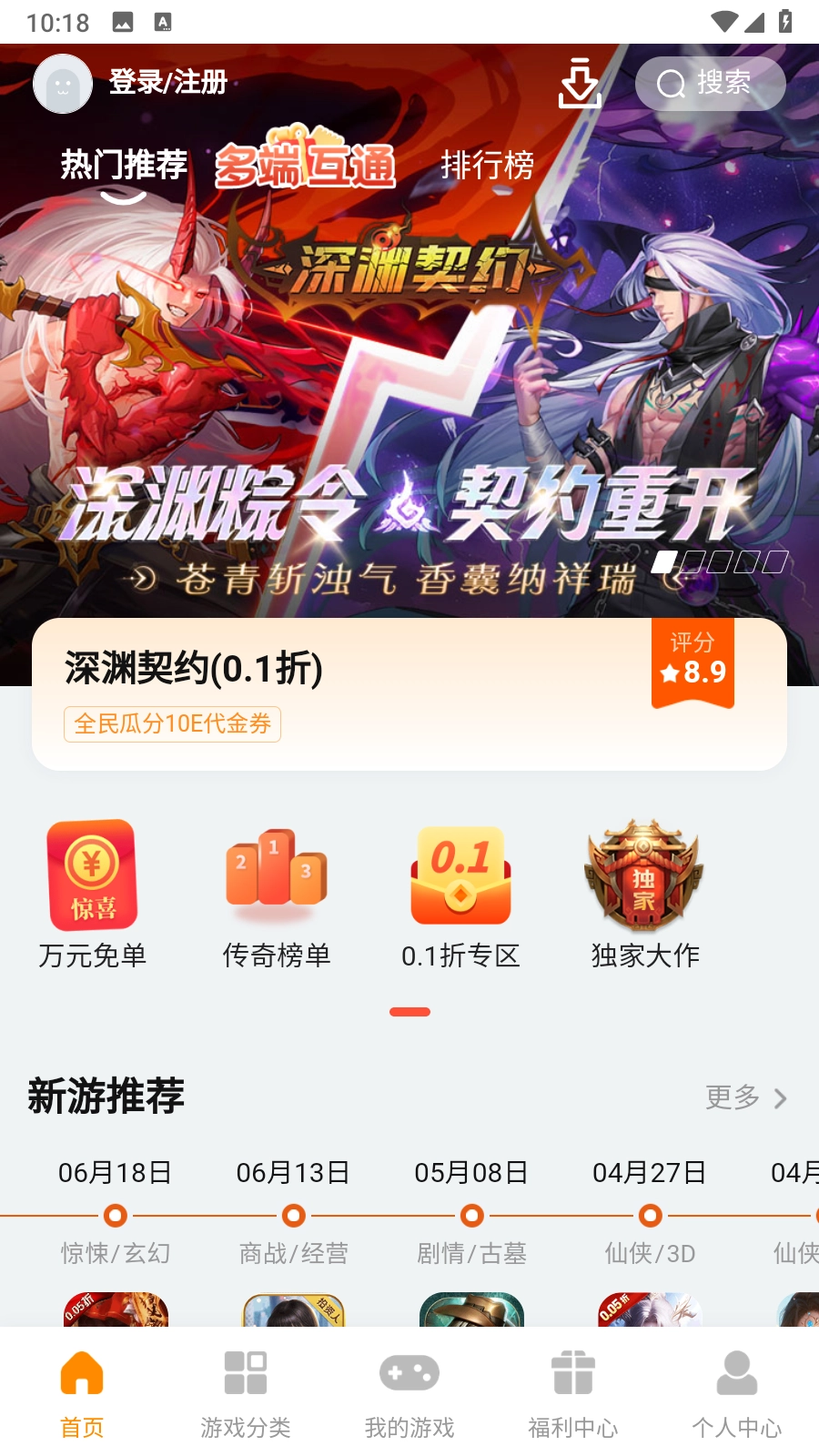The image size is (819, 1456).
Task: View 更多 new game recommendations
Action: click(745, 1097)
